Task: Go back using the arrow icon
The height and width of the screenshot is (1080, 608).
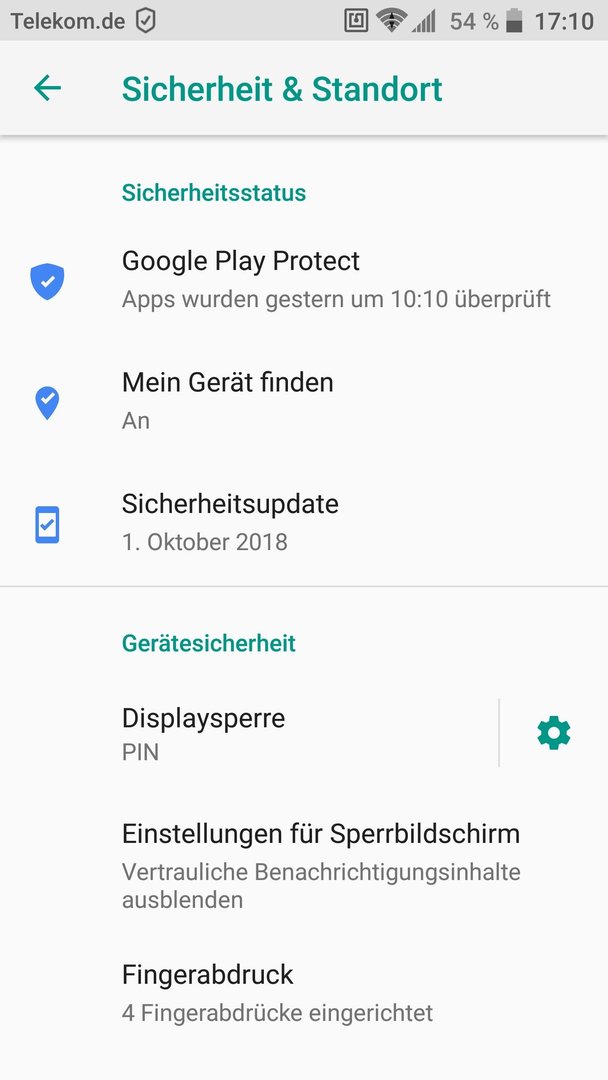Action: 48,88
